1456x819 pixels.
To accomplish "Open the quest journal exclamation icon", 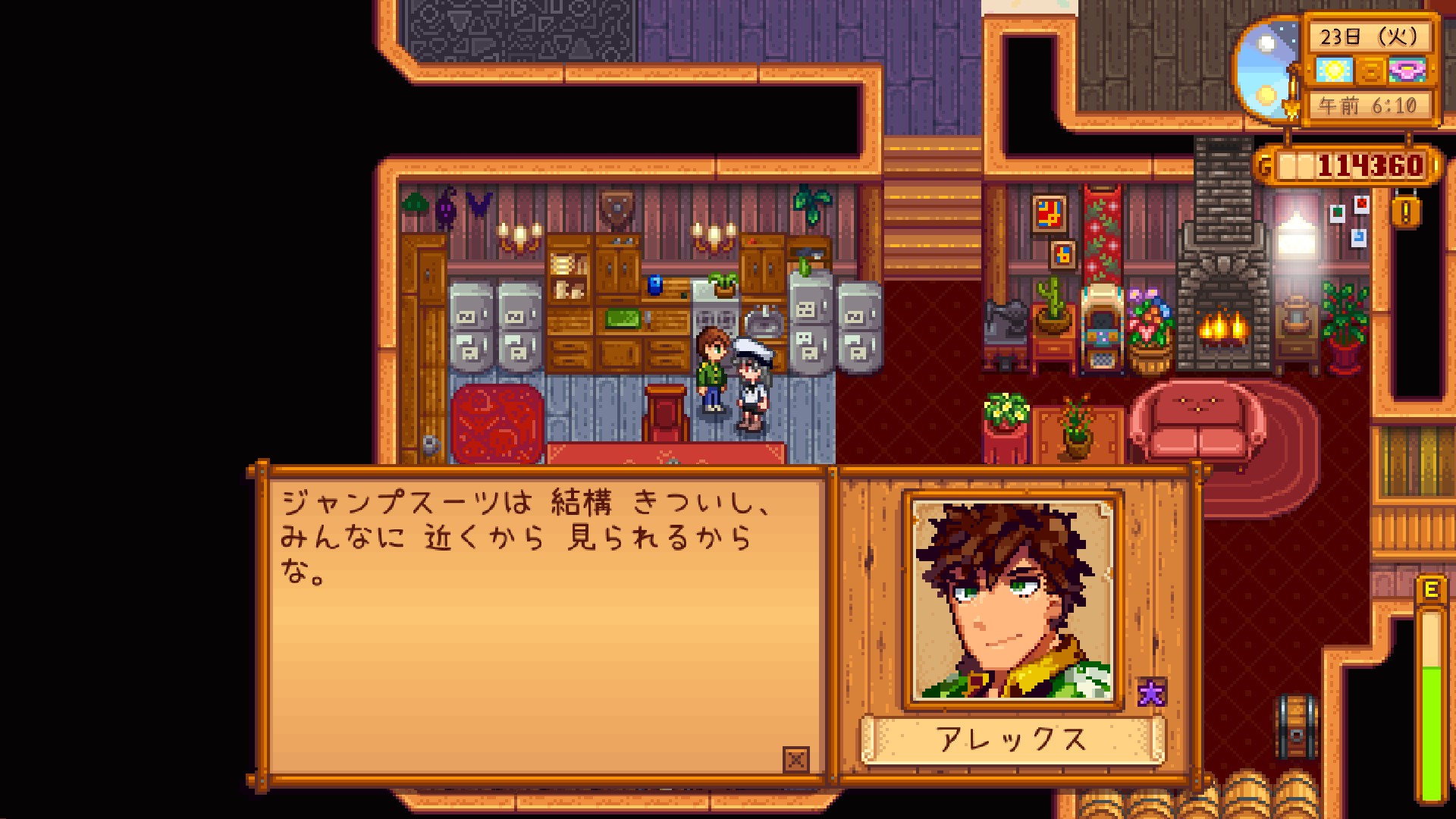I will click(x=1405, y=212).
